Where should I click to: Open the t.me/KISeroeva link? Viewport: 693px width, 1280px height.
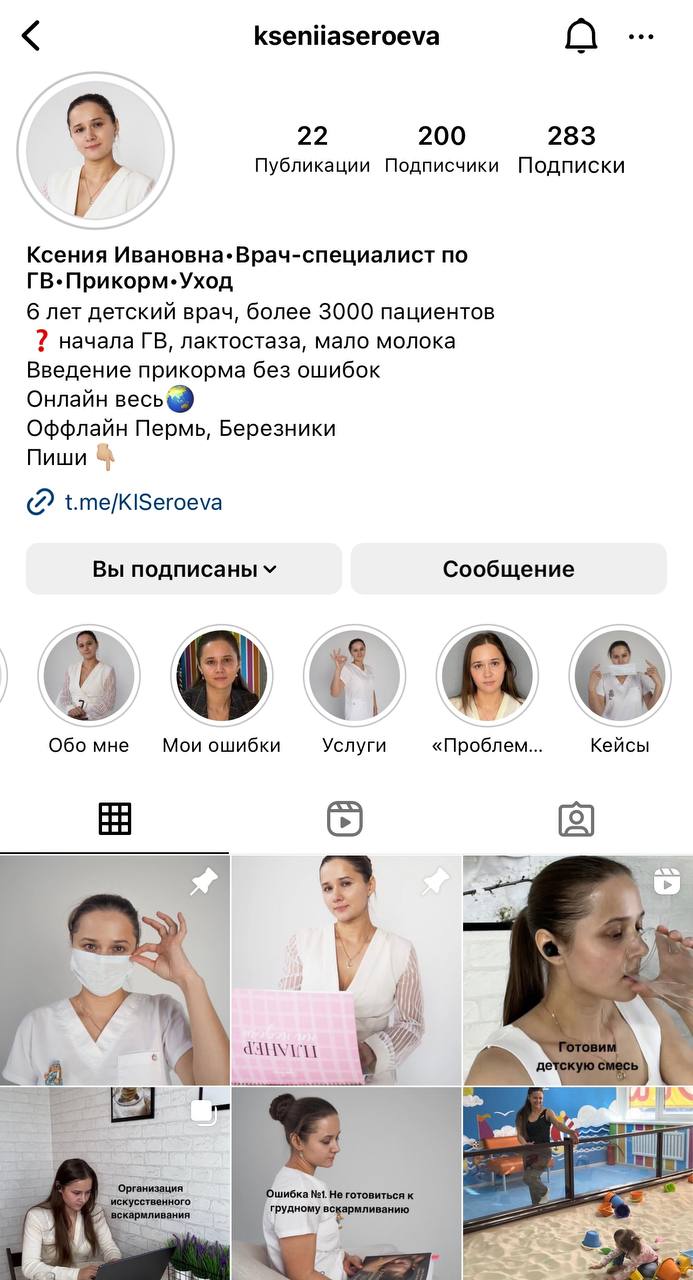point(143,502)
